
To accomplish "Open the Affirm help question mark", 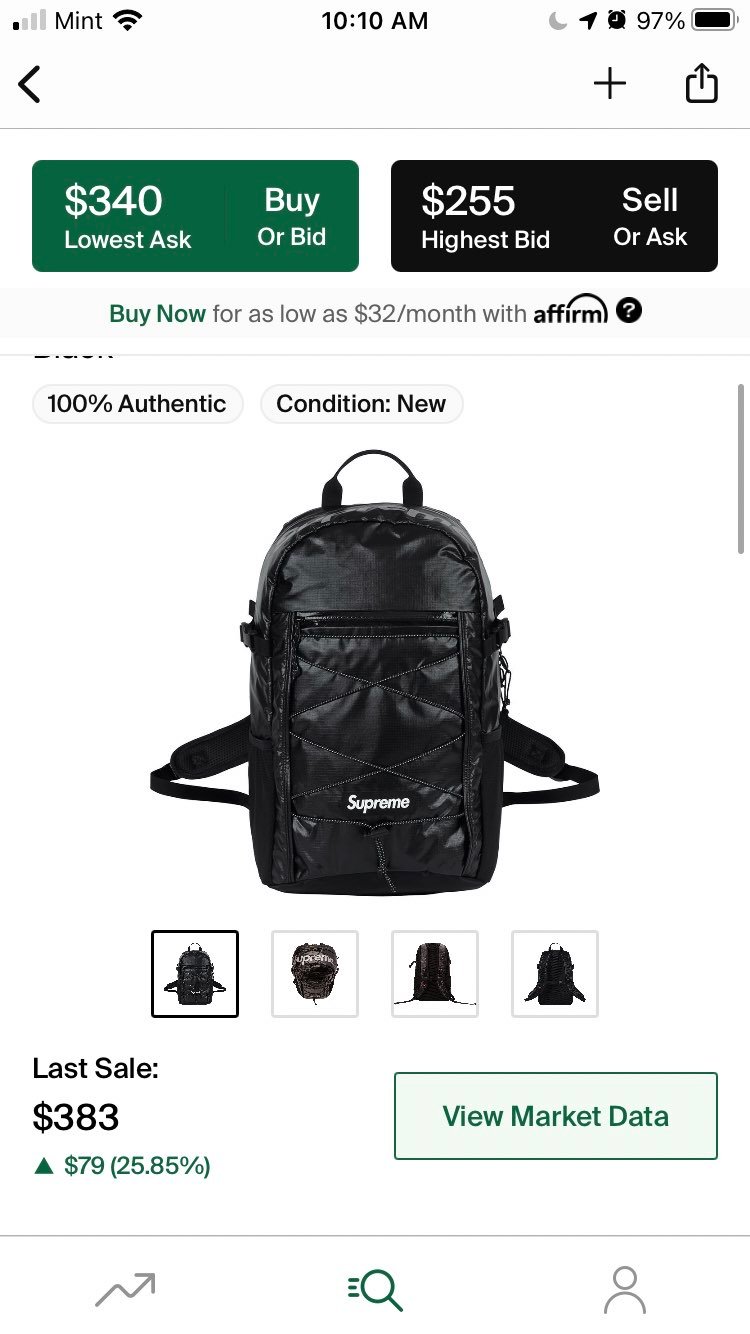I will point(629,311).
